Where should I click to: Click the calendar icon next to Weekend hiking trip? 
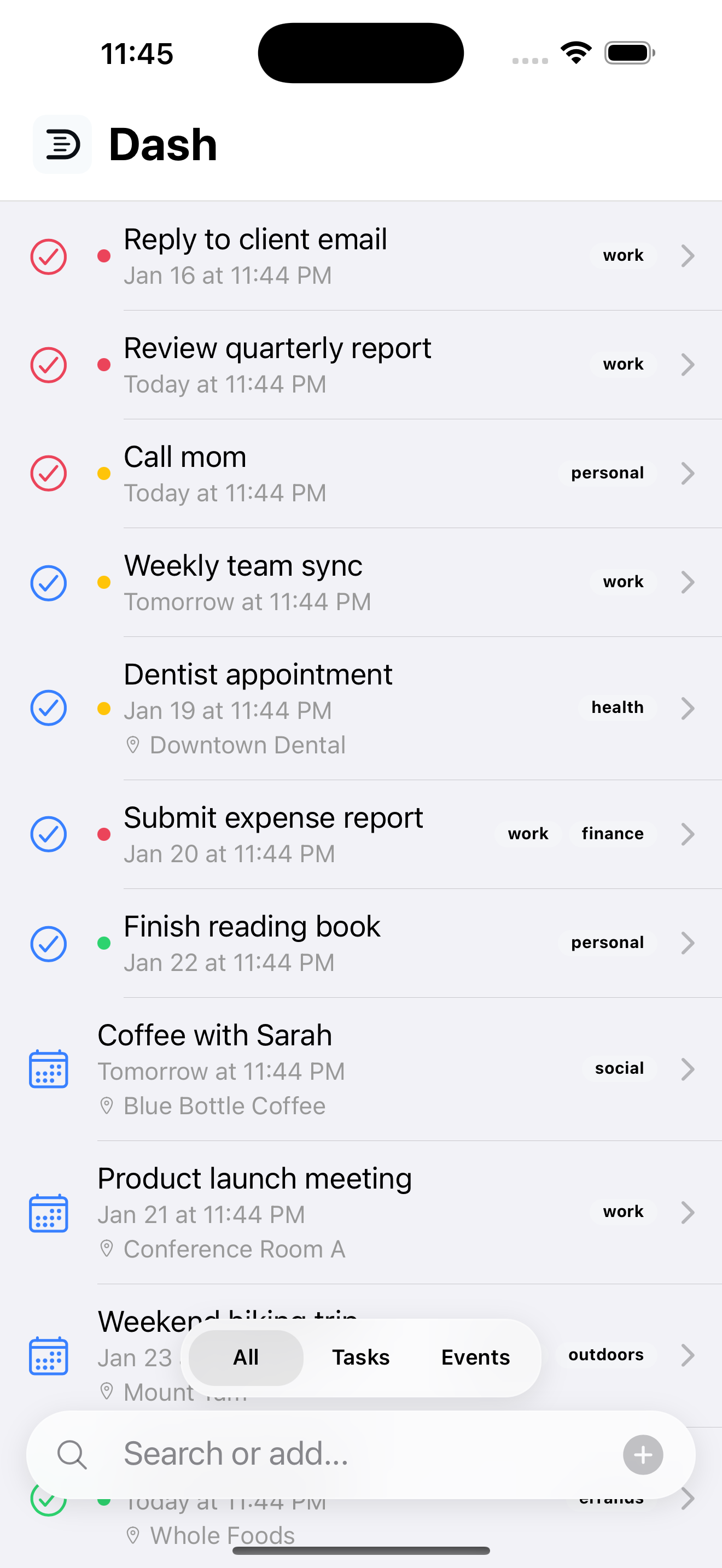[x=49, y=1355]
